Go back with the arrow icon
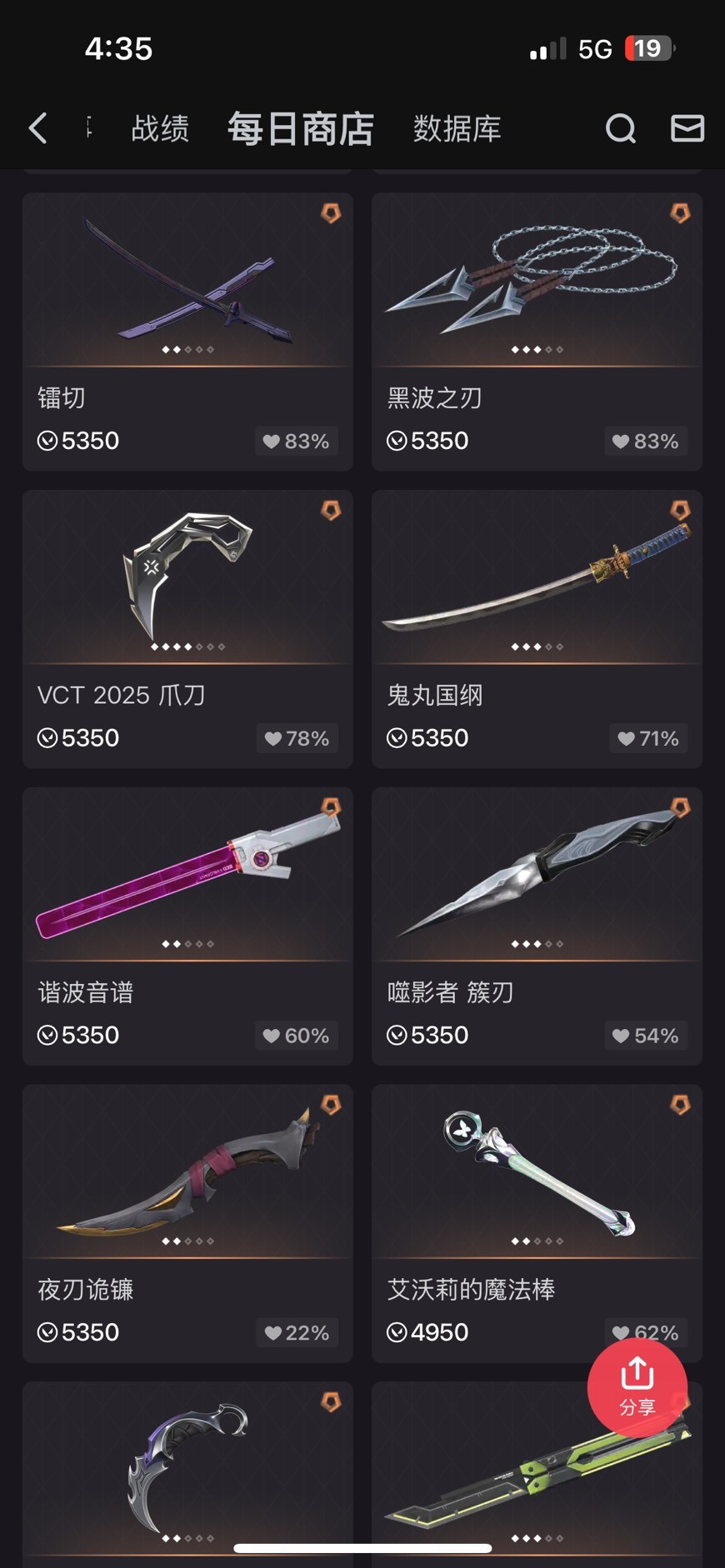The height and width of the screenshot is (1568, 725). (x=38, y=128)
